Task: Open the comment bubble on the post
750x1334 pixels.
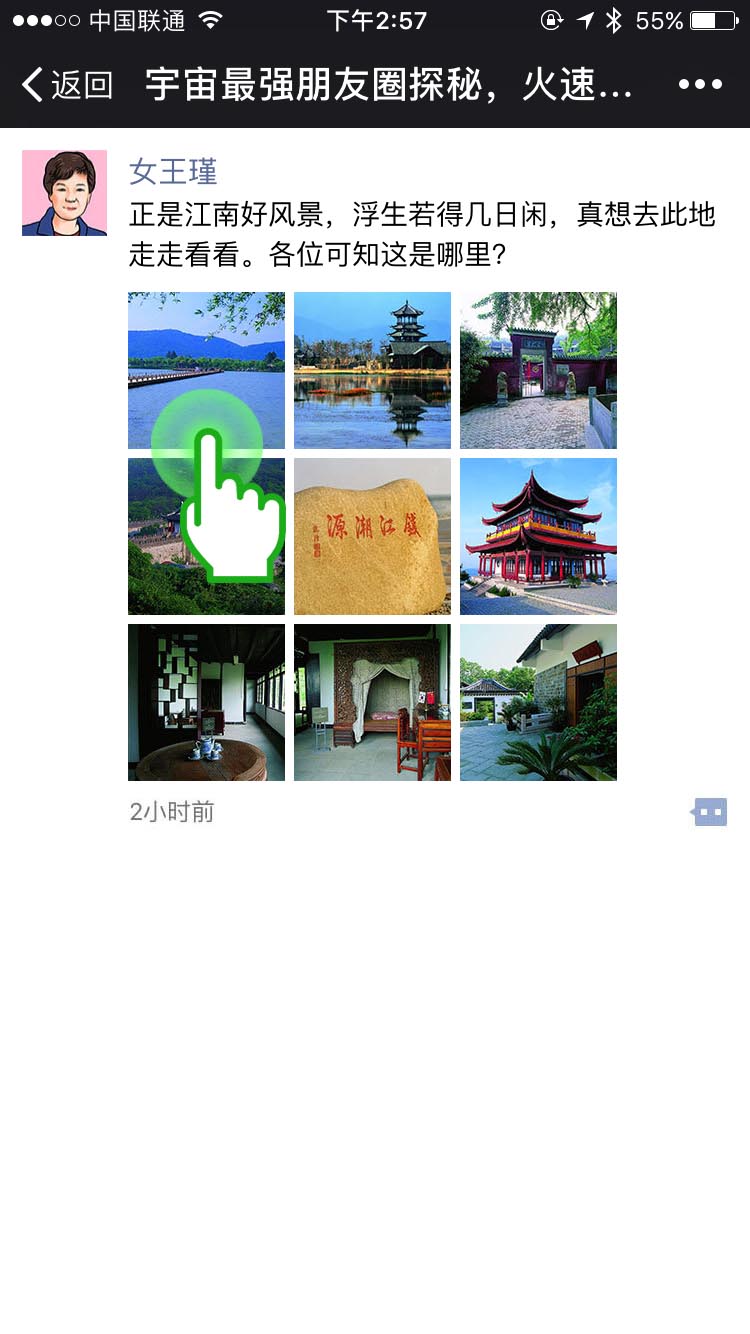Action: pos(710,812)
